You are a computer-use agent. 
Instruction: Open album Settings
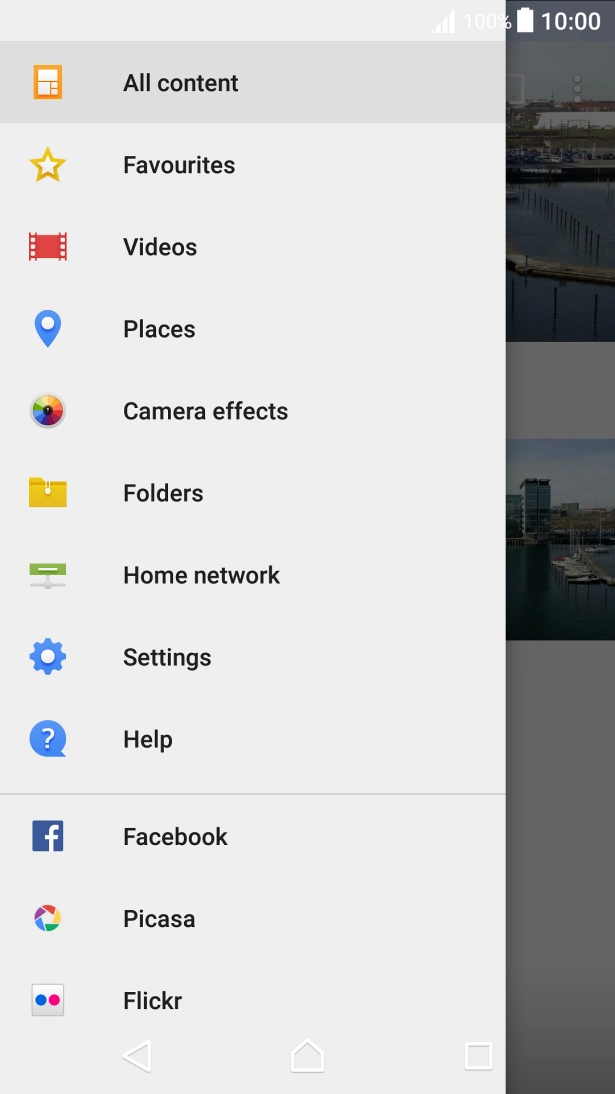click(167, 657)
